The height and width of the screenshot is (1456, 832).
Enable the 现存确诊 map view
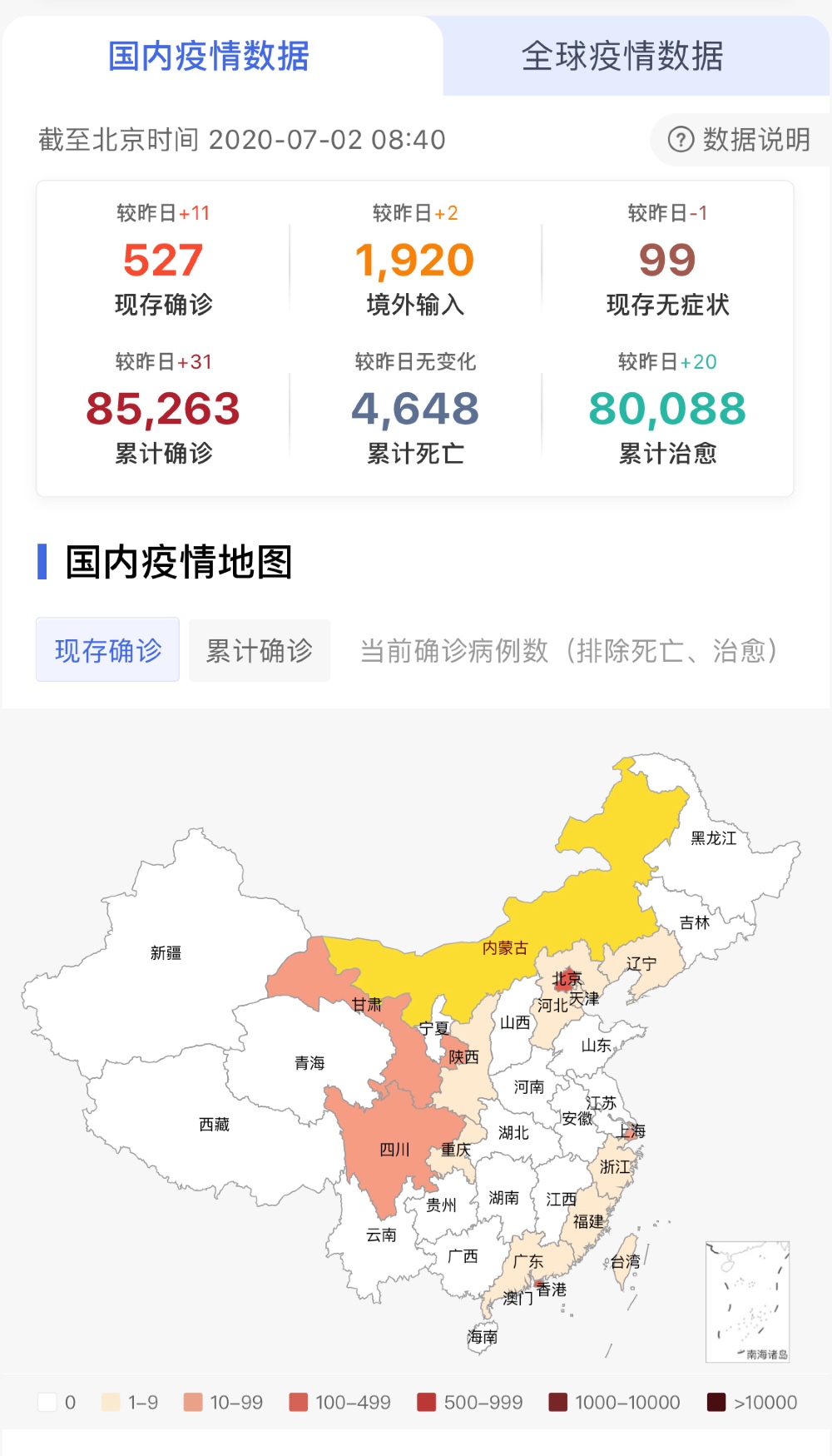107,650
